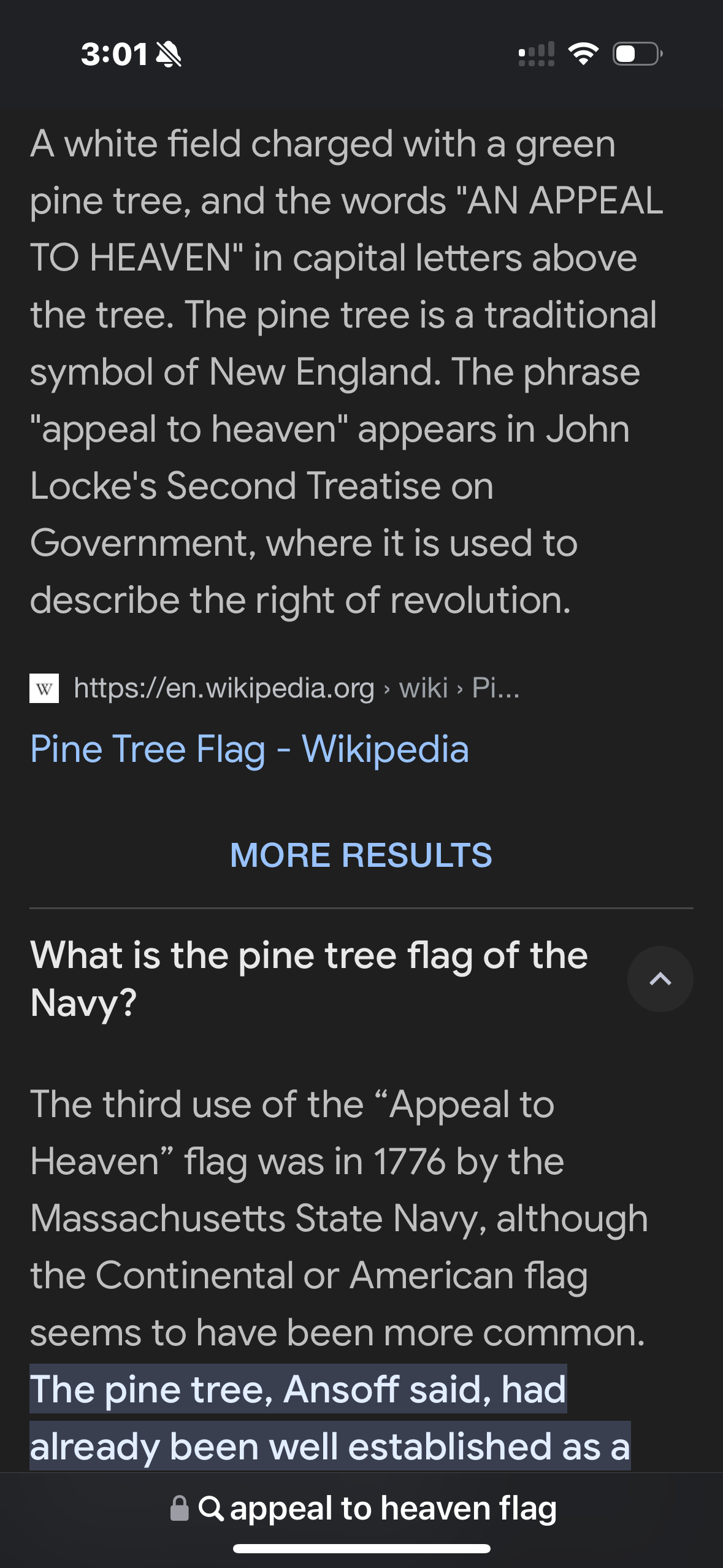Tap the MORE RESULTS button
723x1568 pixels.
pos(361,855)
